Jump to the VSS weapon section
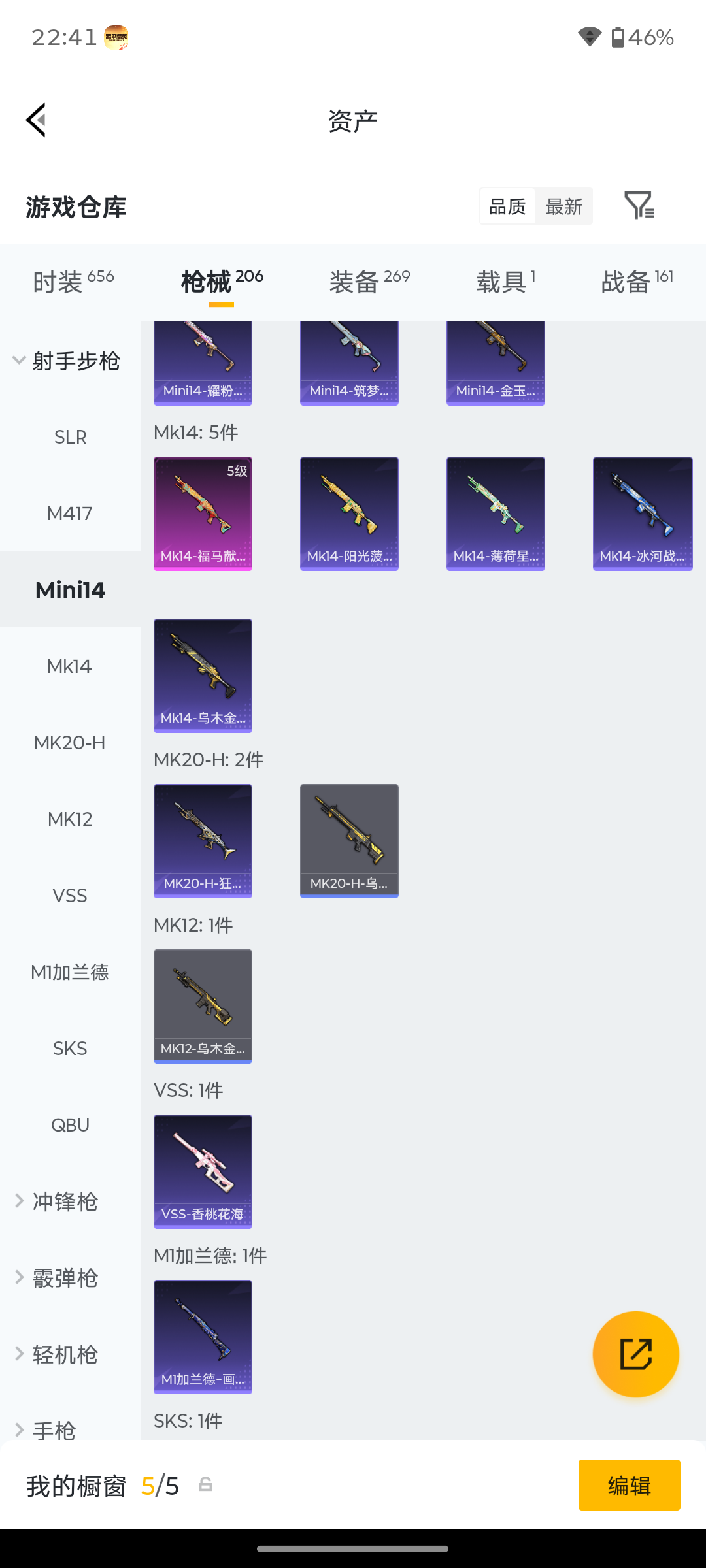Image resolution: width=706 pixels, height=1568 pixels. [70, 896]
